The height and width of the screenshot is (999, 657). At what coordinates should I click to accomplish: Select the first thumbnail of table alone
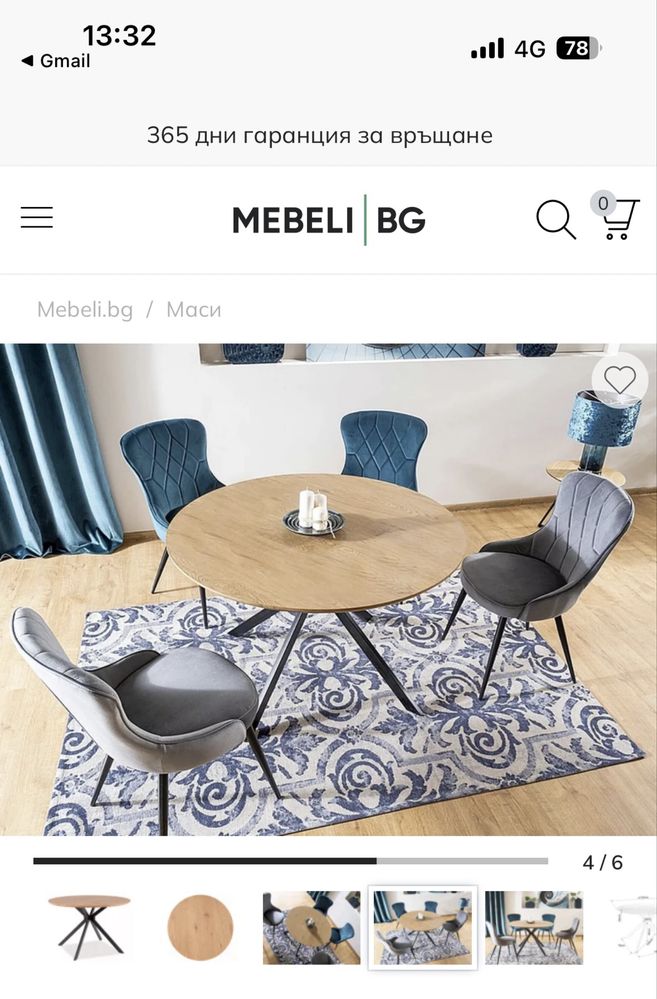[x=89, y=927]
